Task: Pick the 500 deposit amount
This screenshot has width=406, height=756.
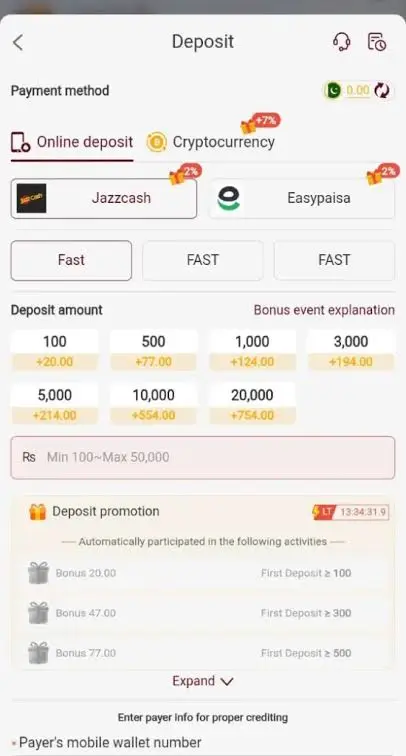Action: (x=153, y=351)
